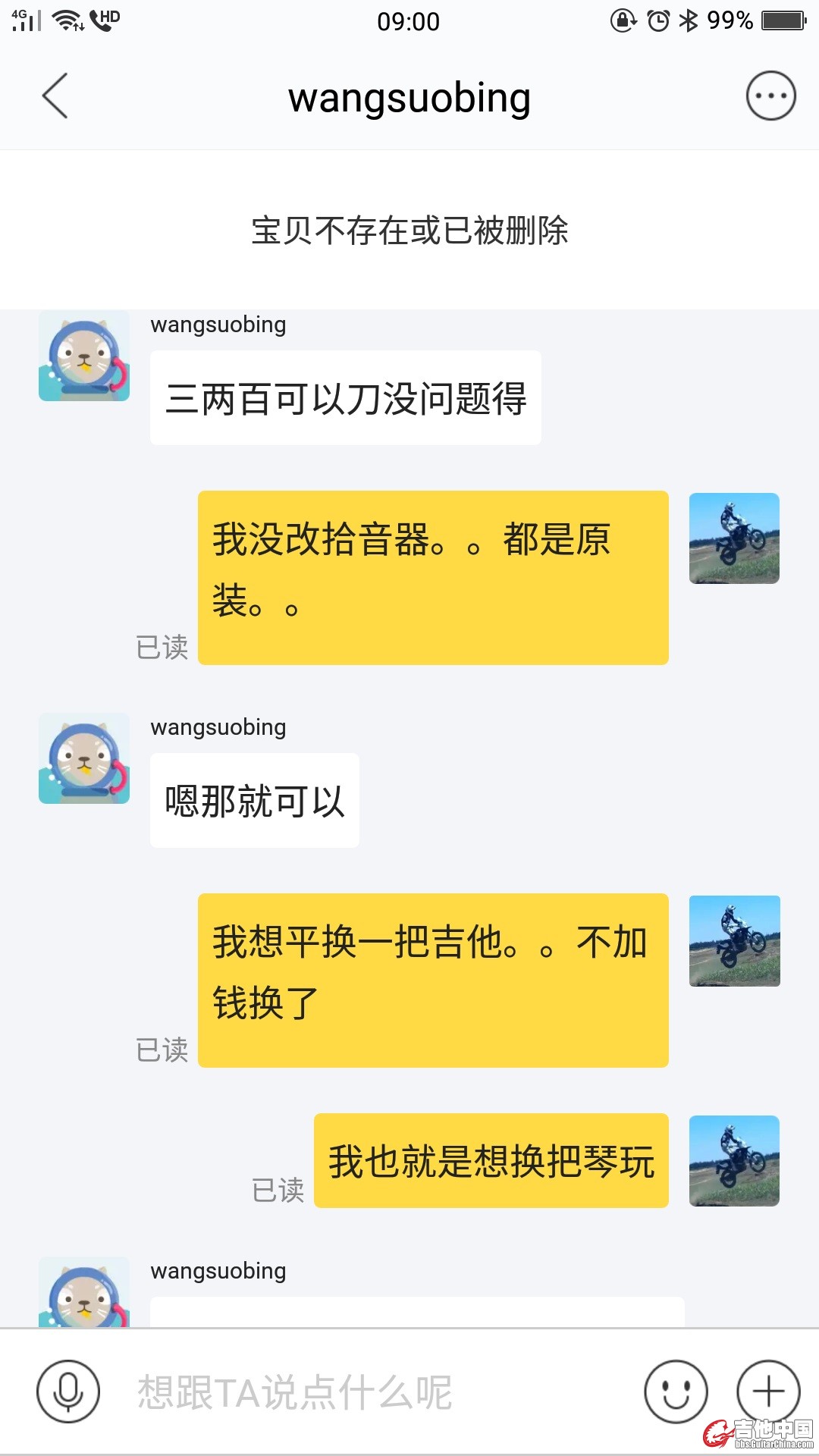Image resolution: width=819 pixels, height=1456 pixels.
Task: Open my motorbike avatar beside 我也就是想换把琴玩
Action: tap(734, 1160)
